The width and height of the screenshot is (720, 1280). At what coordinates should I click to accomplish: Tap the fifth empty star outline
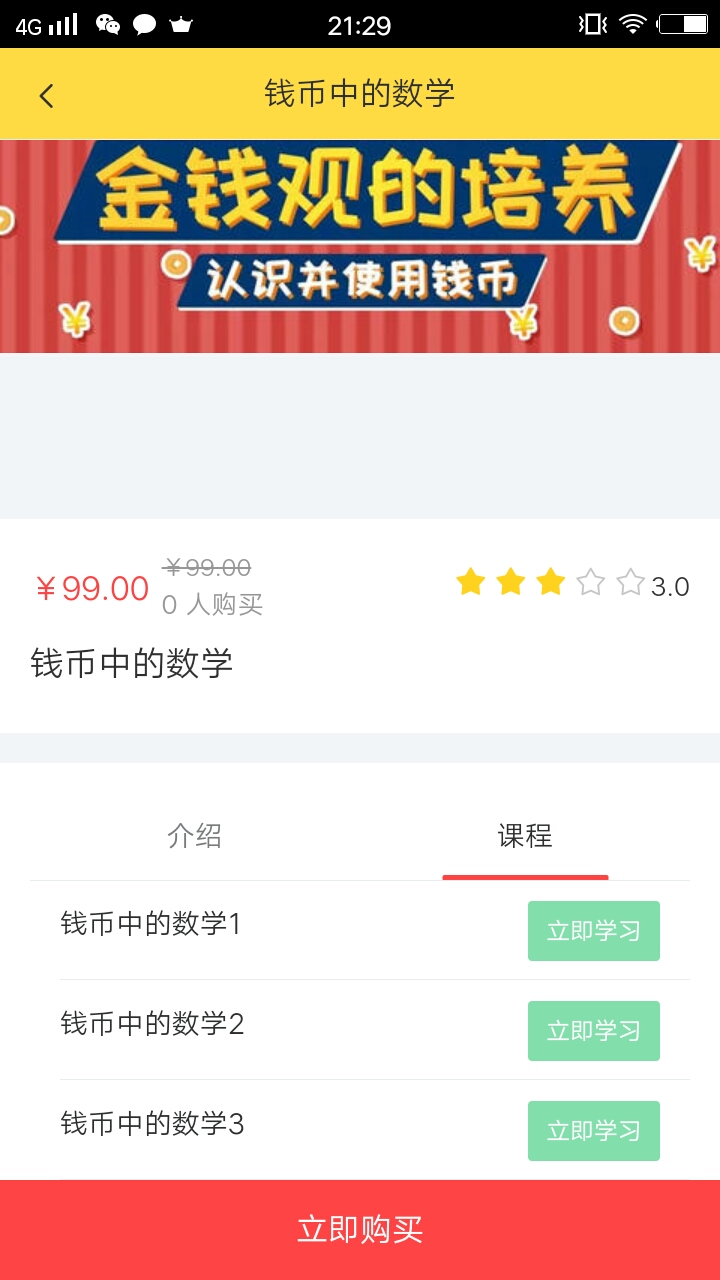(631, 581)
